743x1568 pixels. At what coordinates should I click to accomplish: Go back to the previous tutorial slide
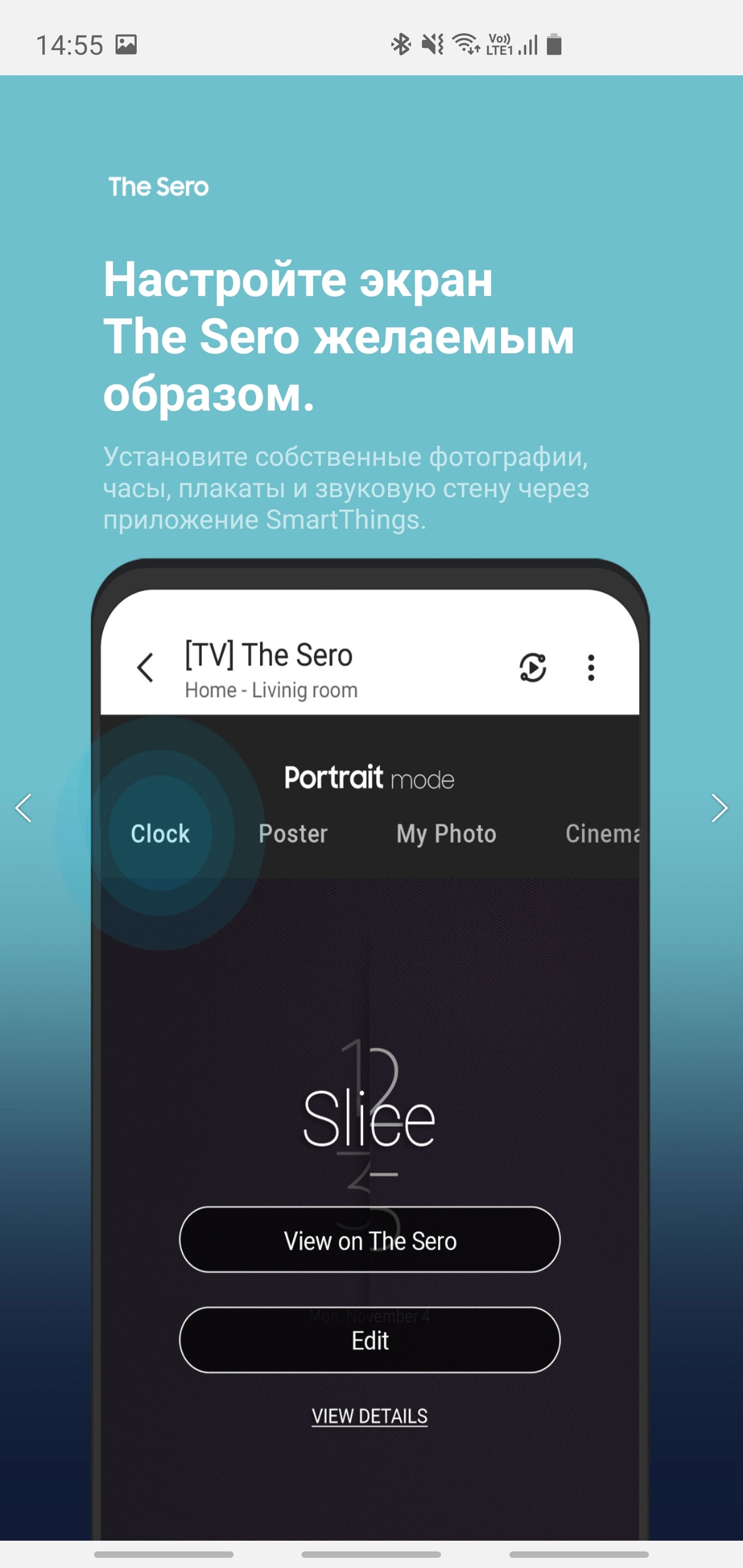[x=24, y=809]
